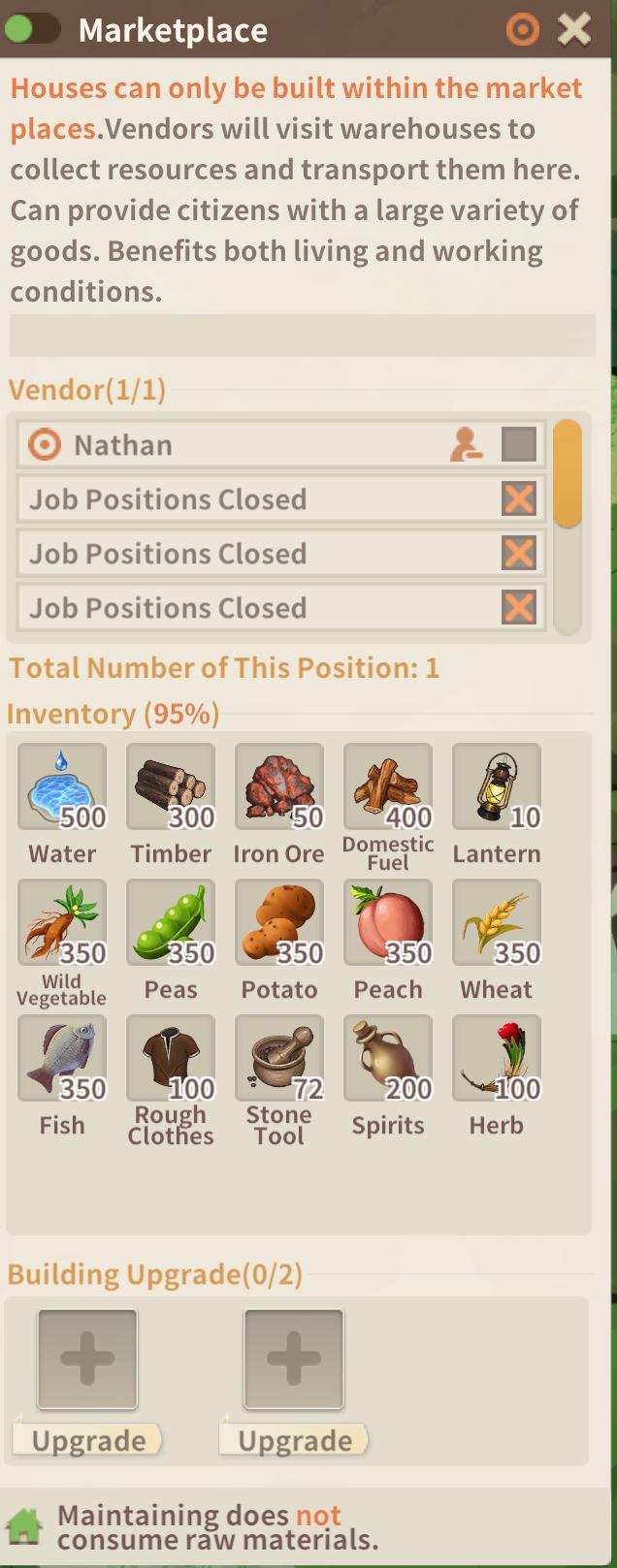Open the first closed job position slot

click(x=519, y=499)
